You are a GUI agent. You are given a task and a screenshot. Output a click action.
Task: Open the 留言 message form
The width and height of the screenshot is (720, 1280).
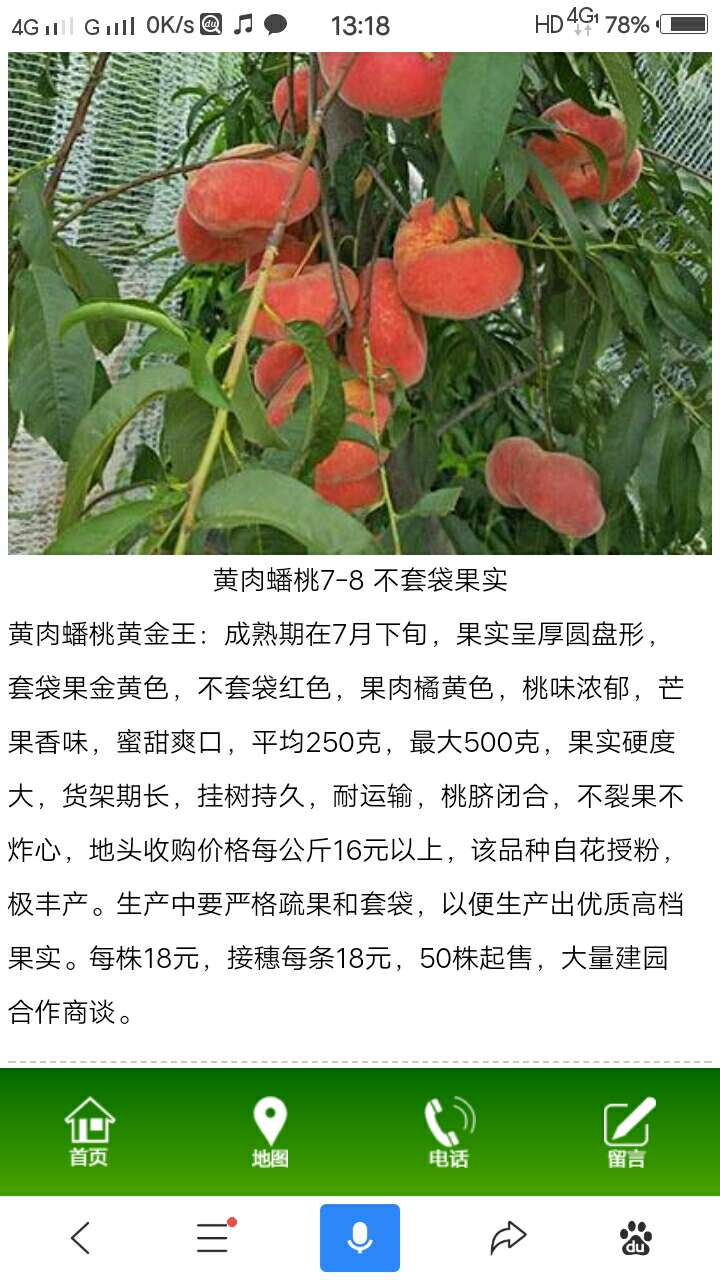click(627, 1132)
